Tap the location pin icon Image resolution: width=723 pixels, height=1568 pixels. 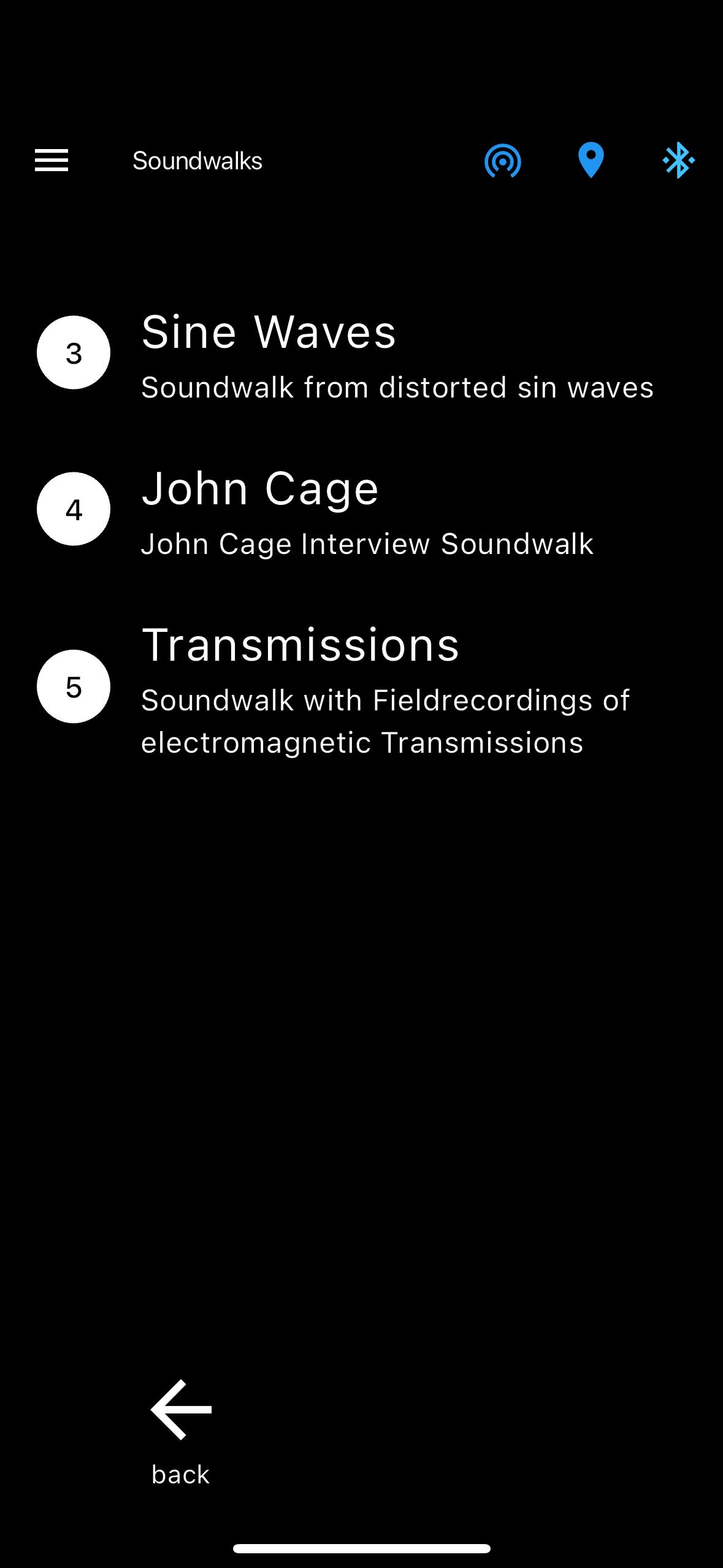[591, 161]
